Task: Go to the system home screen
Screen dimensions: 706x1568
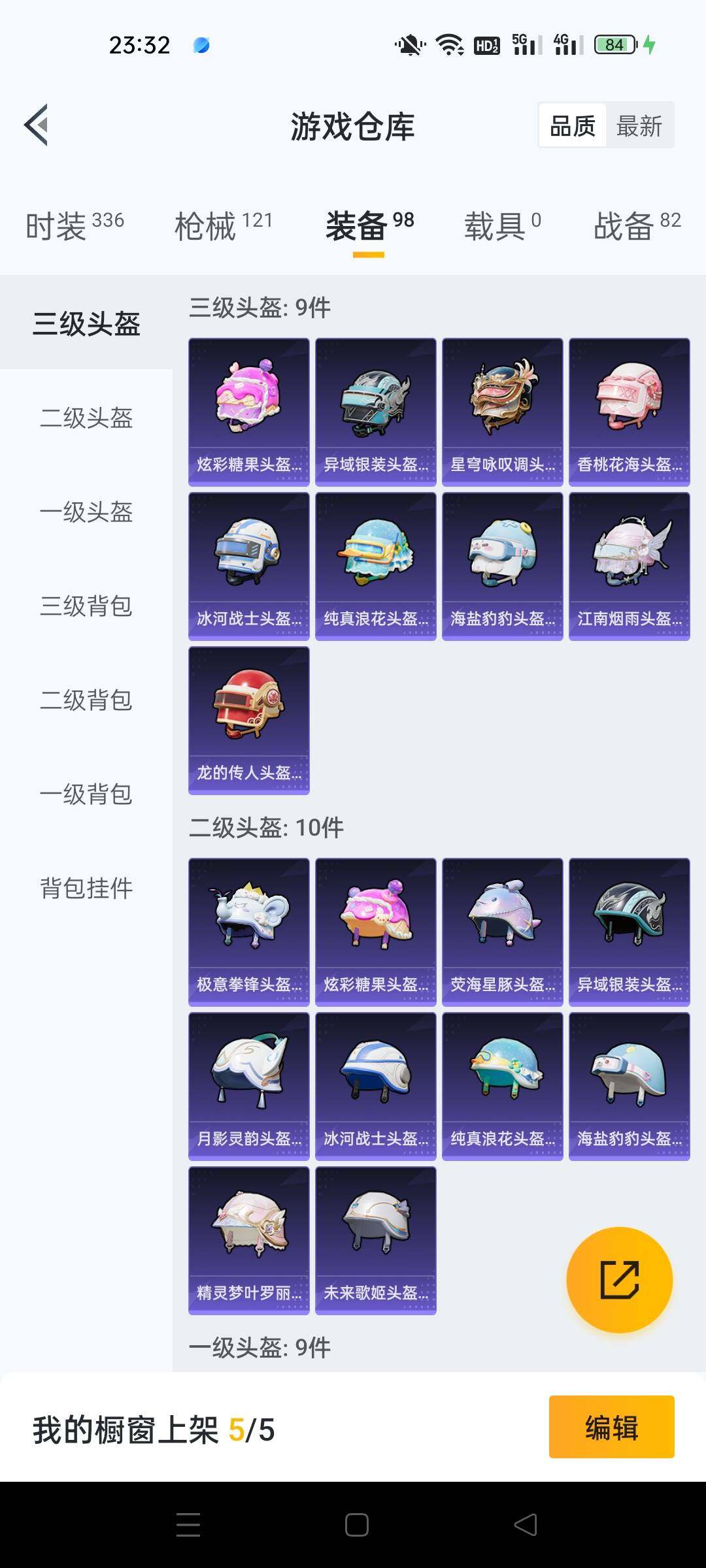Action: (356, 1525)
